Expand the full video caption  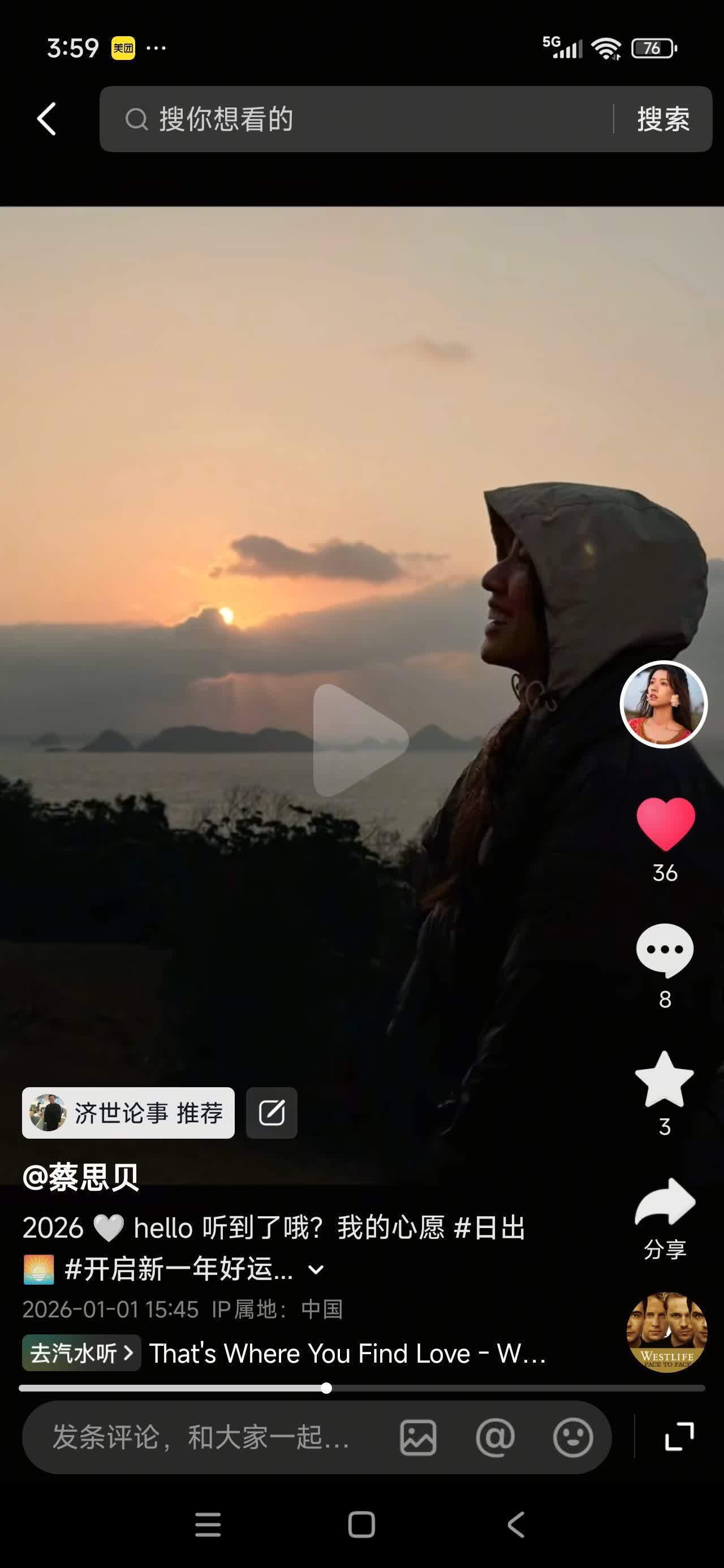point(316,1269)
